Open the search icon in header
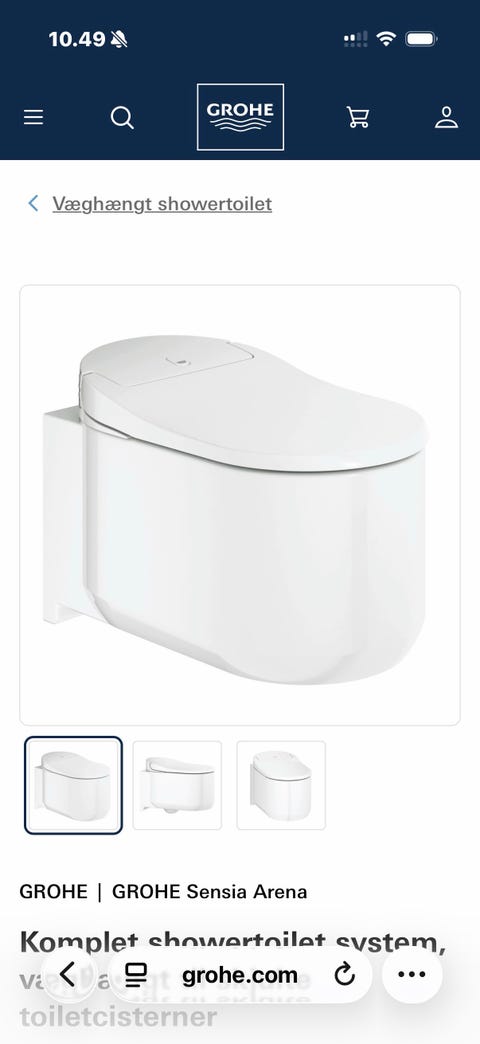Image resolution: width=480 pixels, height=1044 pixels. (122, 118)
